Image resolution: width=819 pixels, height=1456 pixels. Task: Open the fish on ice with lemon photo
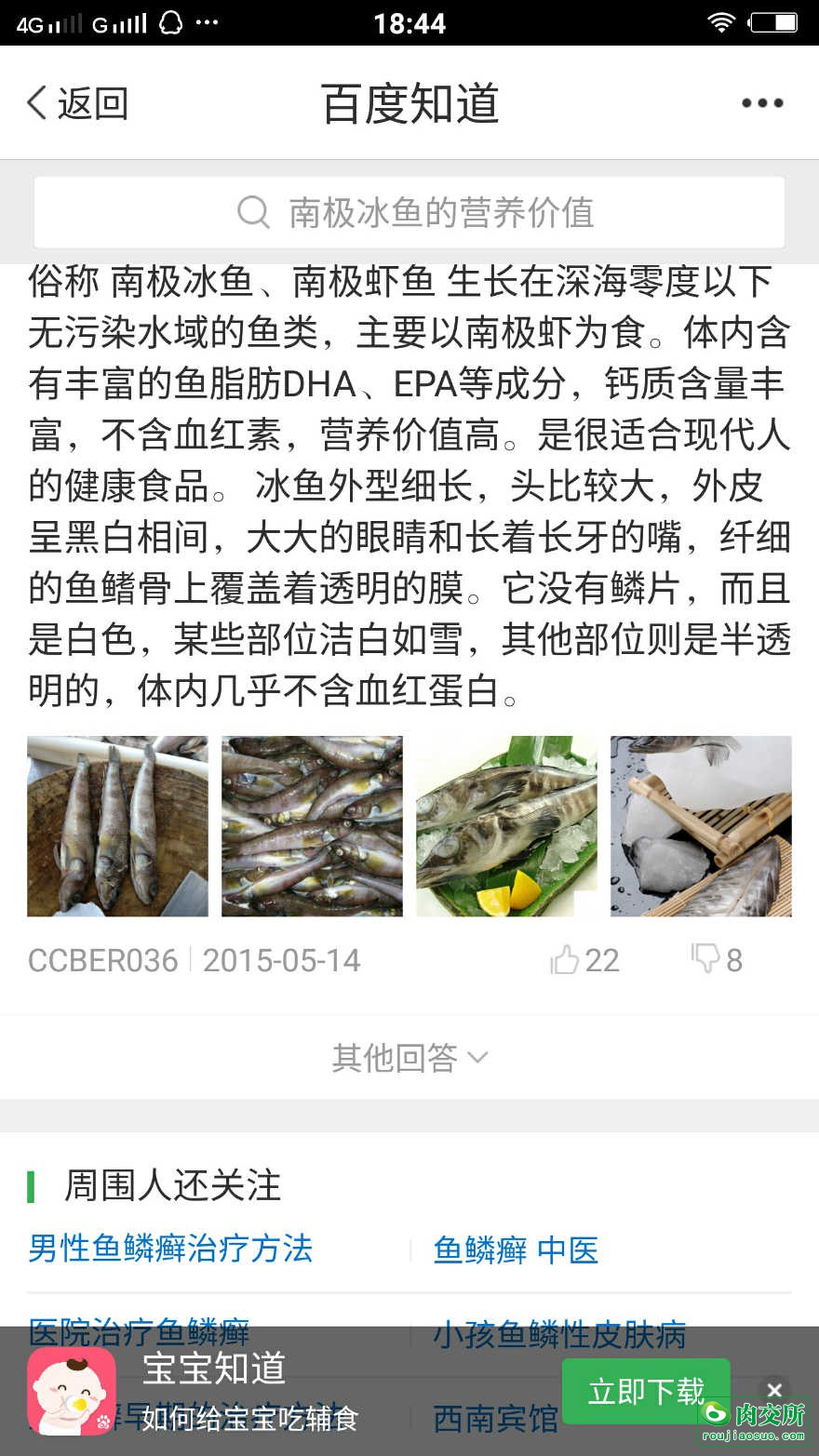tap(506, 826)
